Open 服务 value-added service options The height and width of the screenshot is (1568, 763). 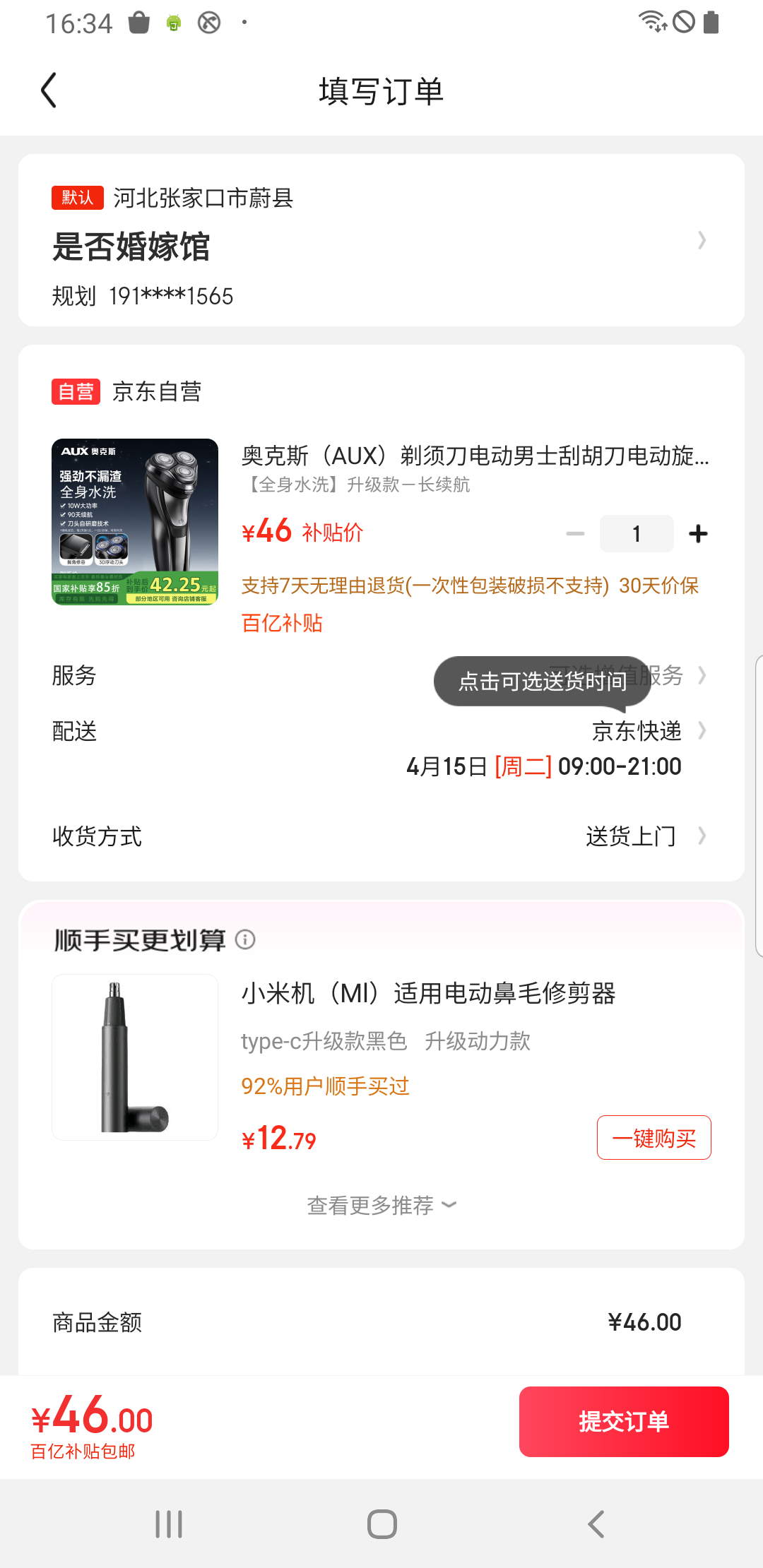click(x=702, y=676)
